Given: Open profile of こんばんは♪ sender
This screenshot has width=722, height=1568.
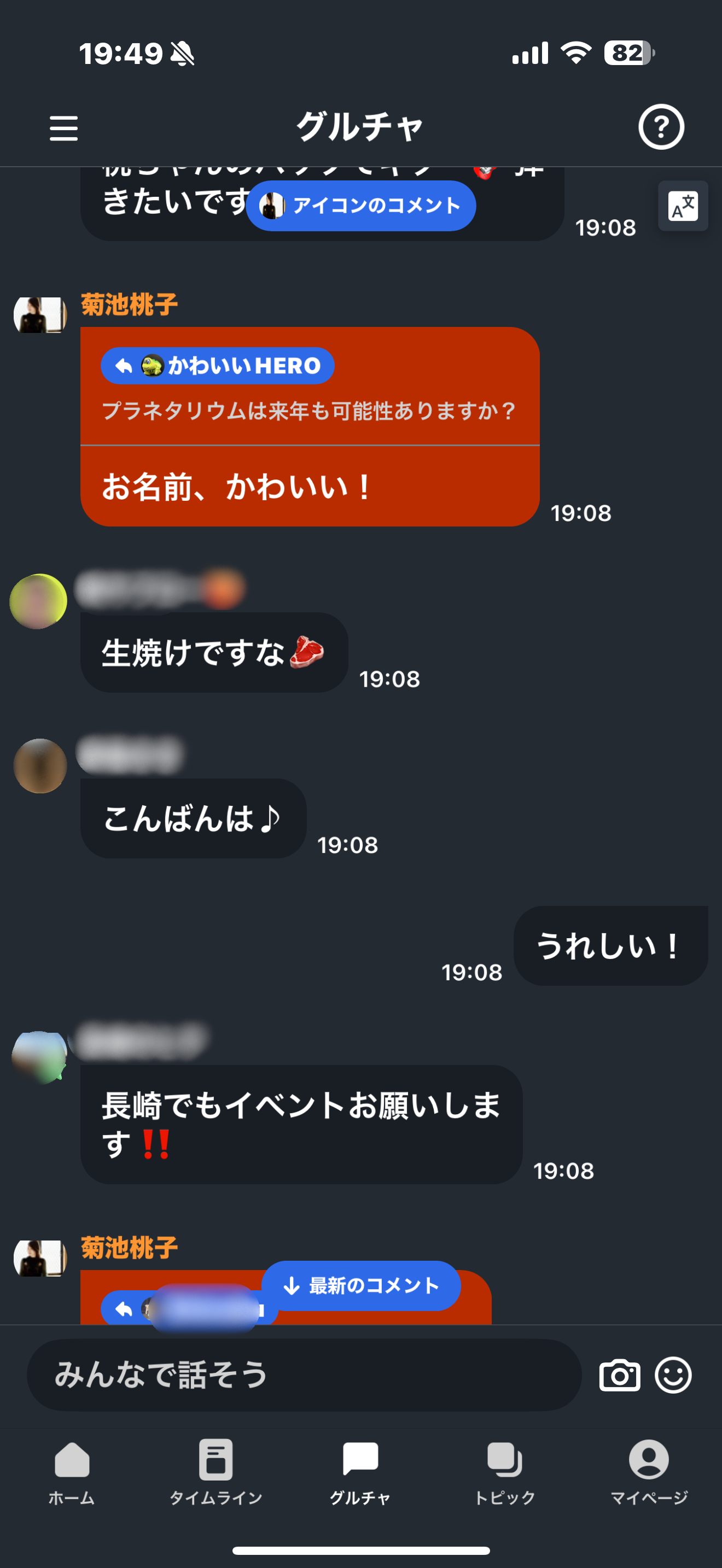Looking at the screenshot, I should coord(40,766).
